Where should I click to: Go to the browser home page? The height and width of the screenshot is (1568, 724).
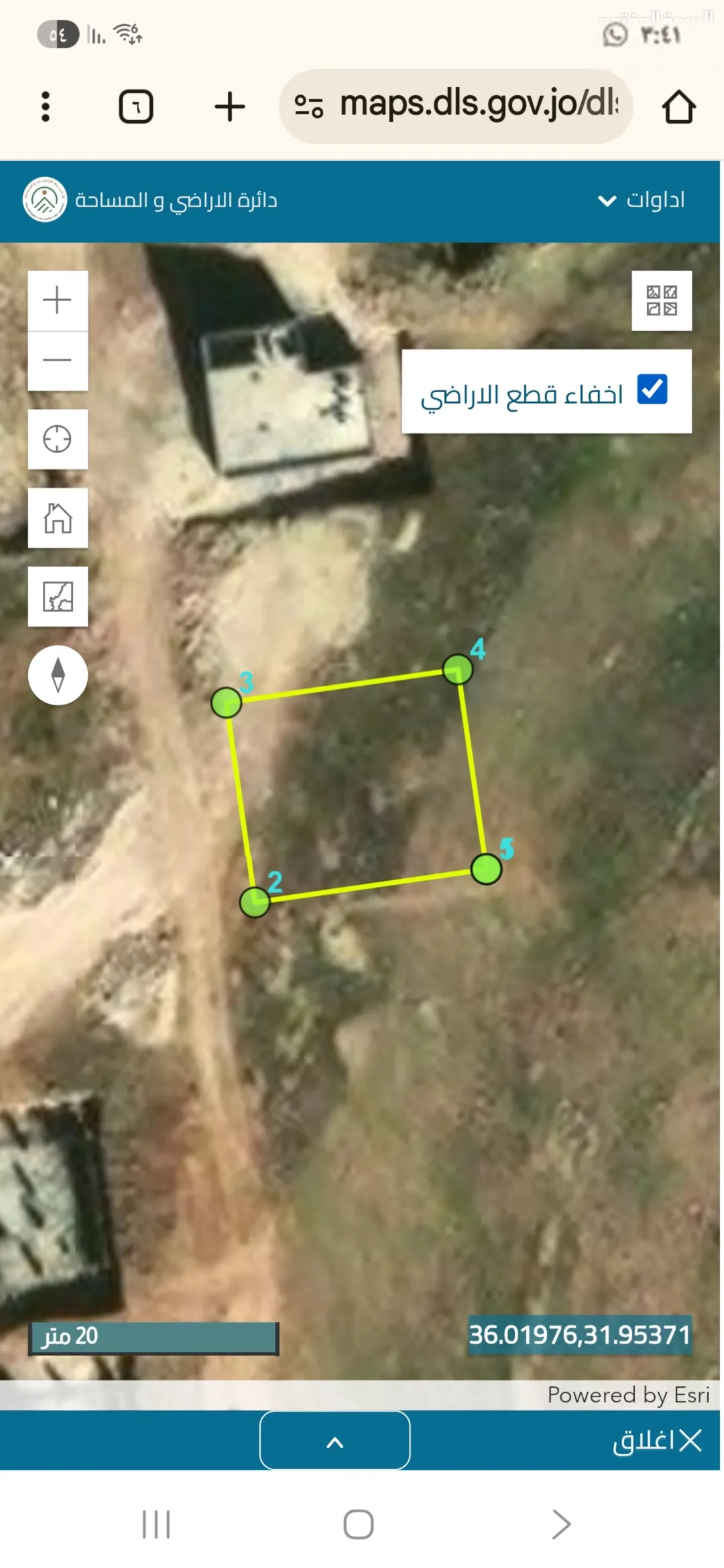(678, 107)
